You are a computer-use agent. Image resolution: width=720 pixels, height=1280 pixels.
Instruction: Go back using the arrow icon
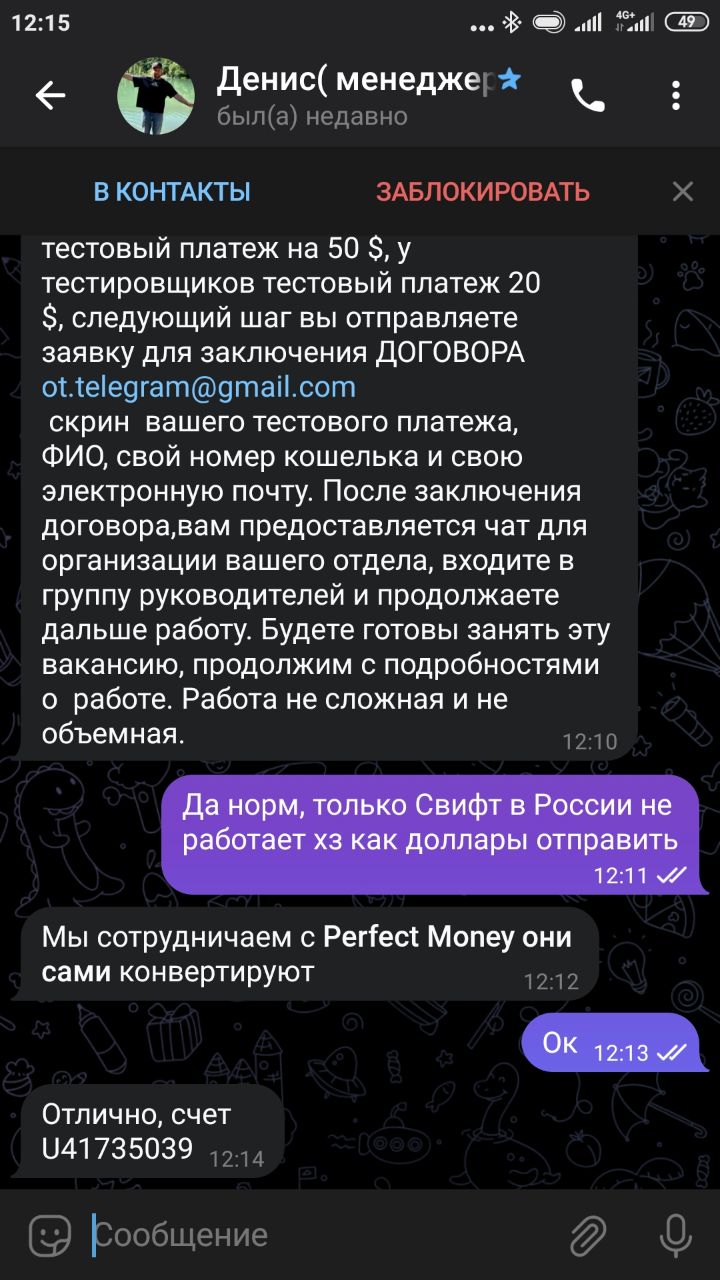pyautogui.click(x=50, y=96)
